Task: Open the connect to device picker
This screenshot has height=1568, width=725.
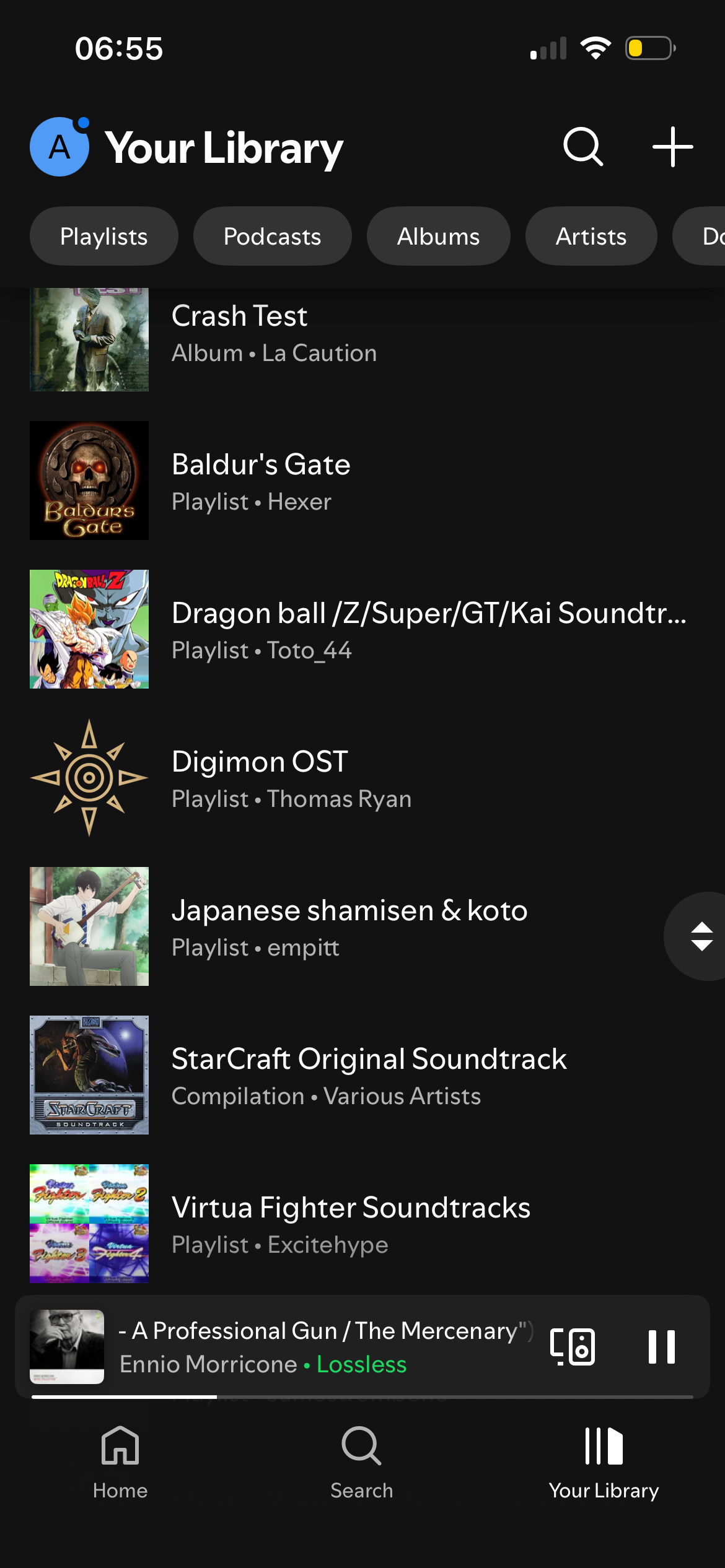Action: pyautogui.click(x=573, y=1347)
